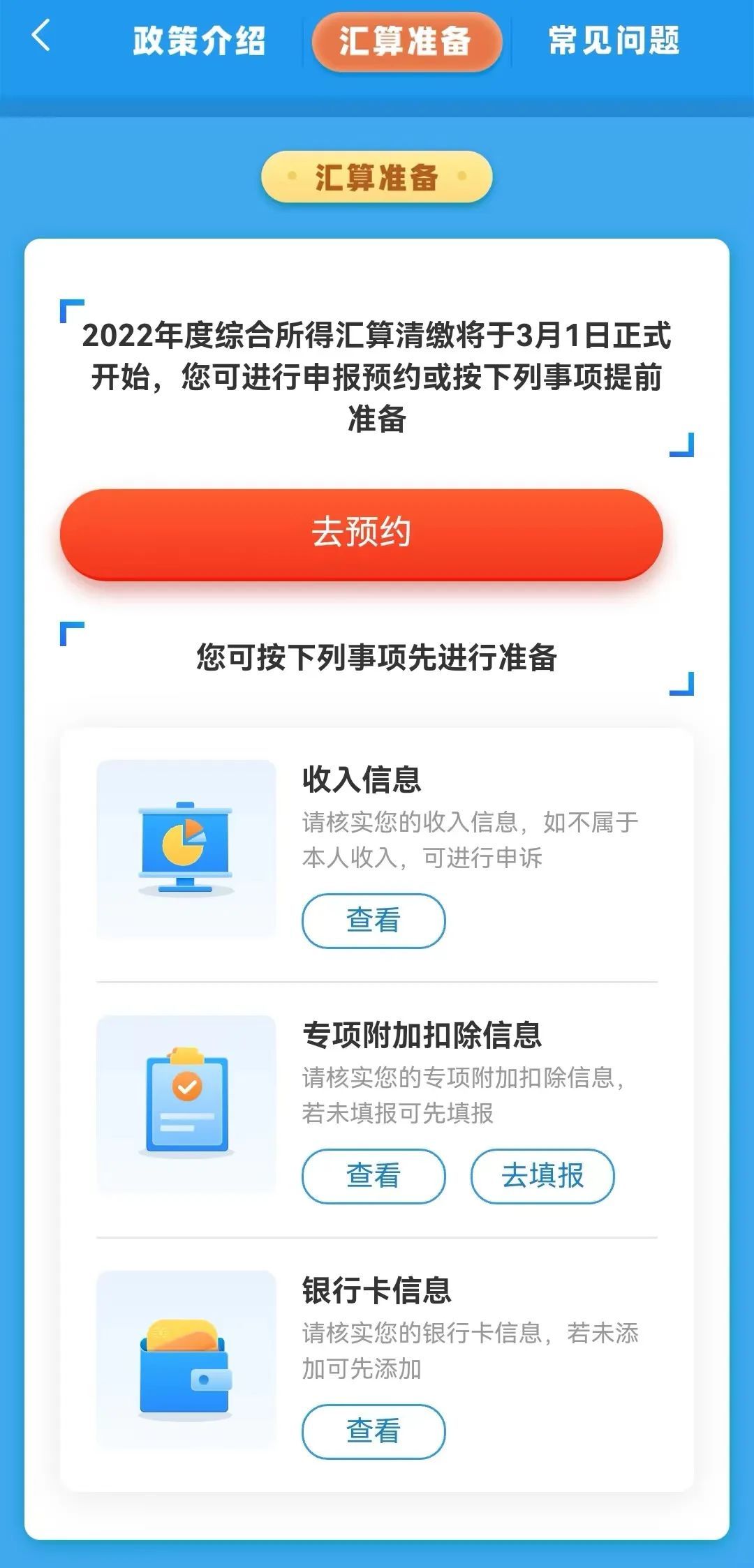This screenshot has height=1568, width=754.
Task: Go back using the top-left arrow
Action: point(41,36)
